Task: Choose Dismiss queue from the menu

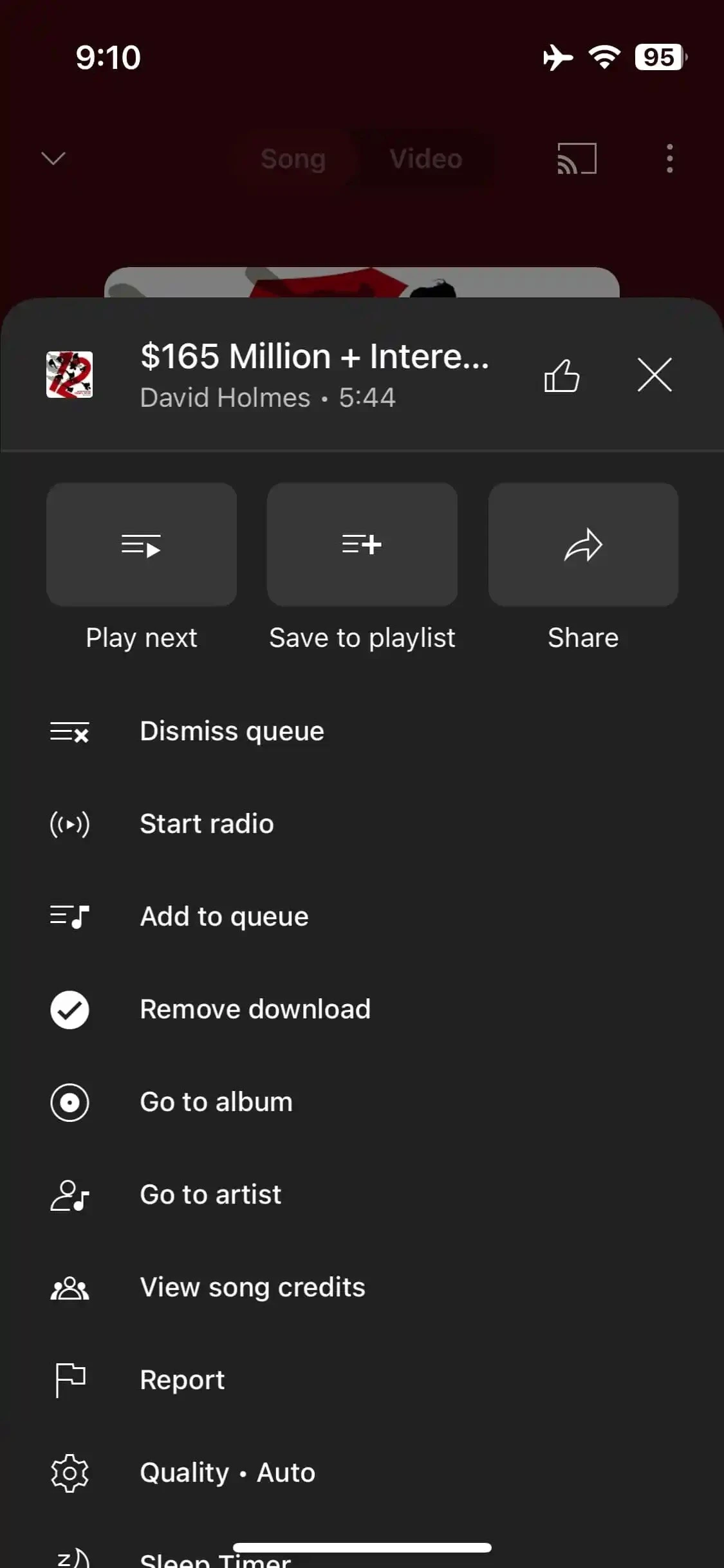Action: [x=231, y=731]
